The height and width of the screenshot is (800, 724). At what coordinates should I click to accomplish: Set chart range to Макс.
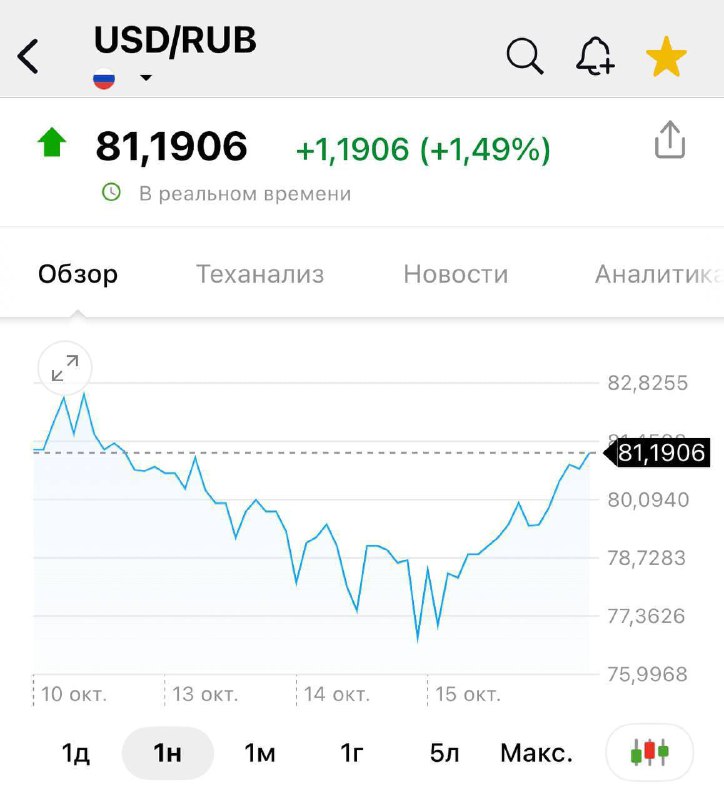(536, 753)
